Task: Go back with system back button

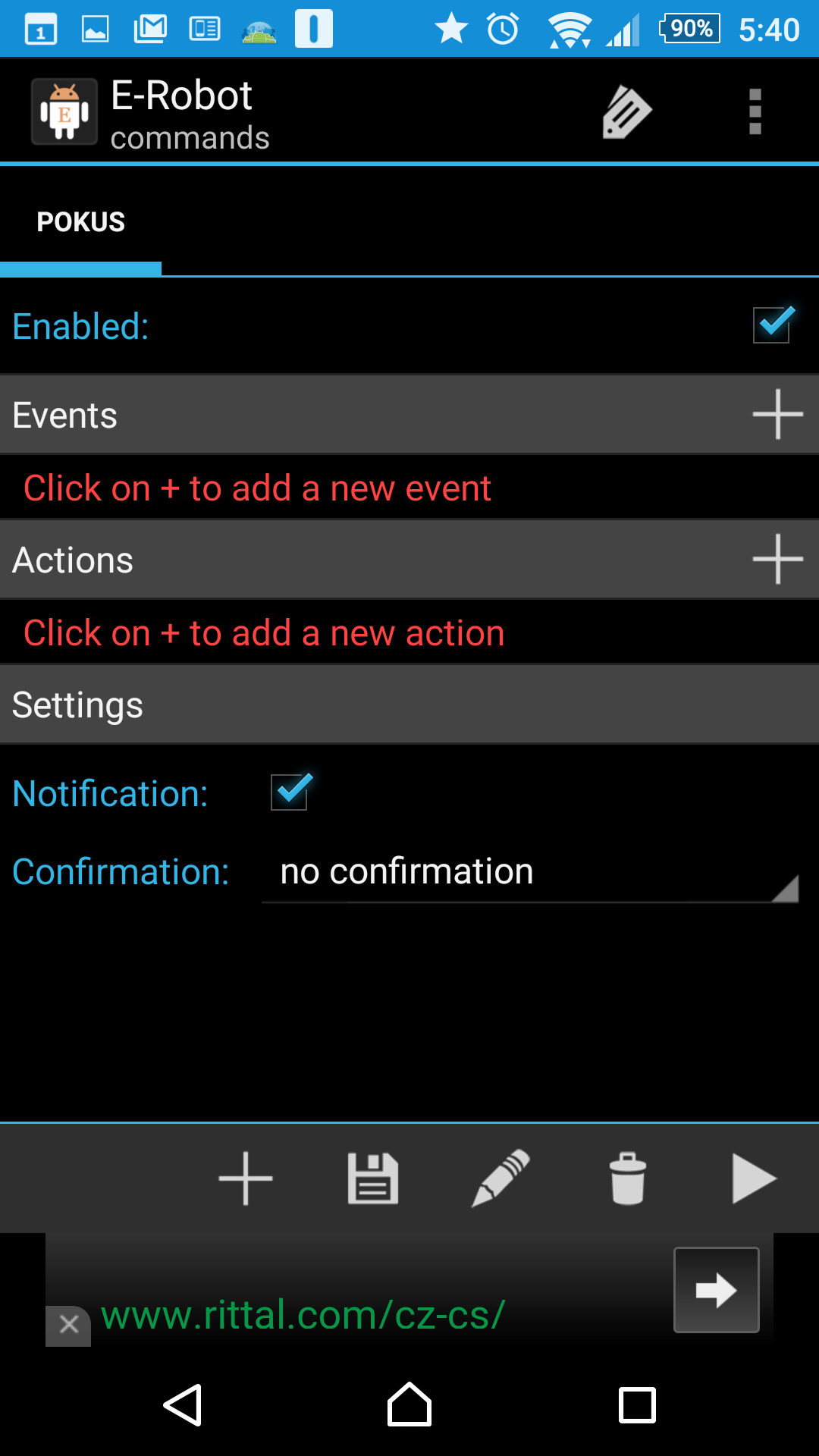Action: [183, 1405]
